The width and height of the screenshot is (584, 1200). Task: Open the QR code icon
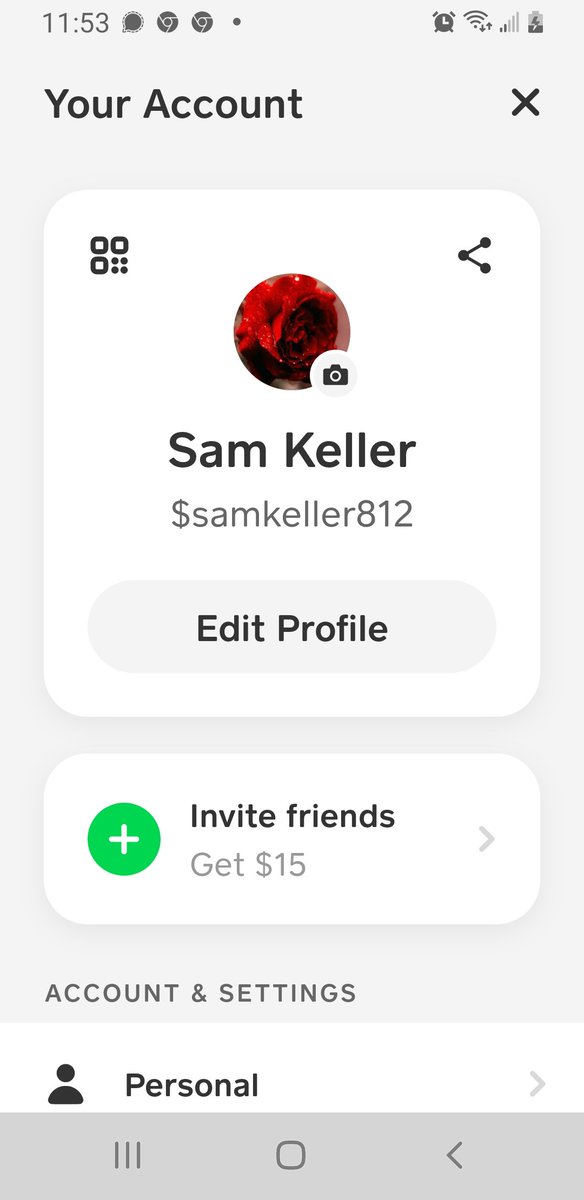pos(109,255)
